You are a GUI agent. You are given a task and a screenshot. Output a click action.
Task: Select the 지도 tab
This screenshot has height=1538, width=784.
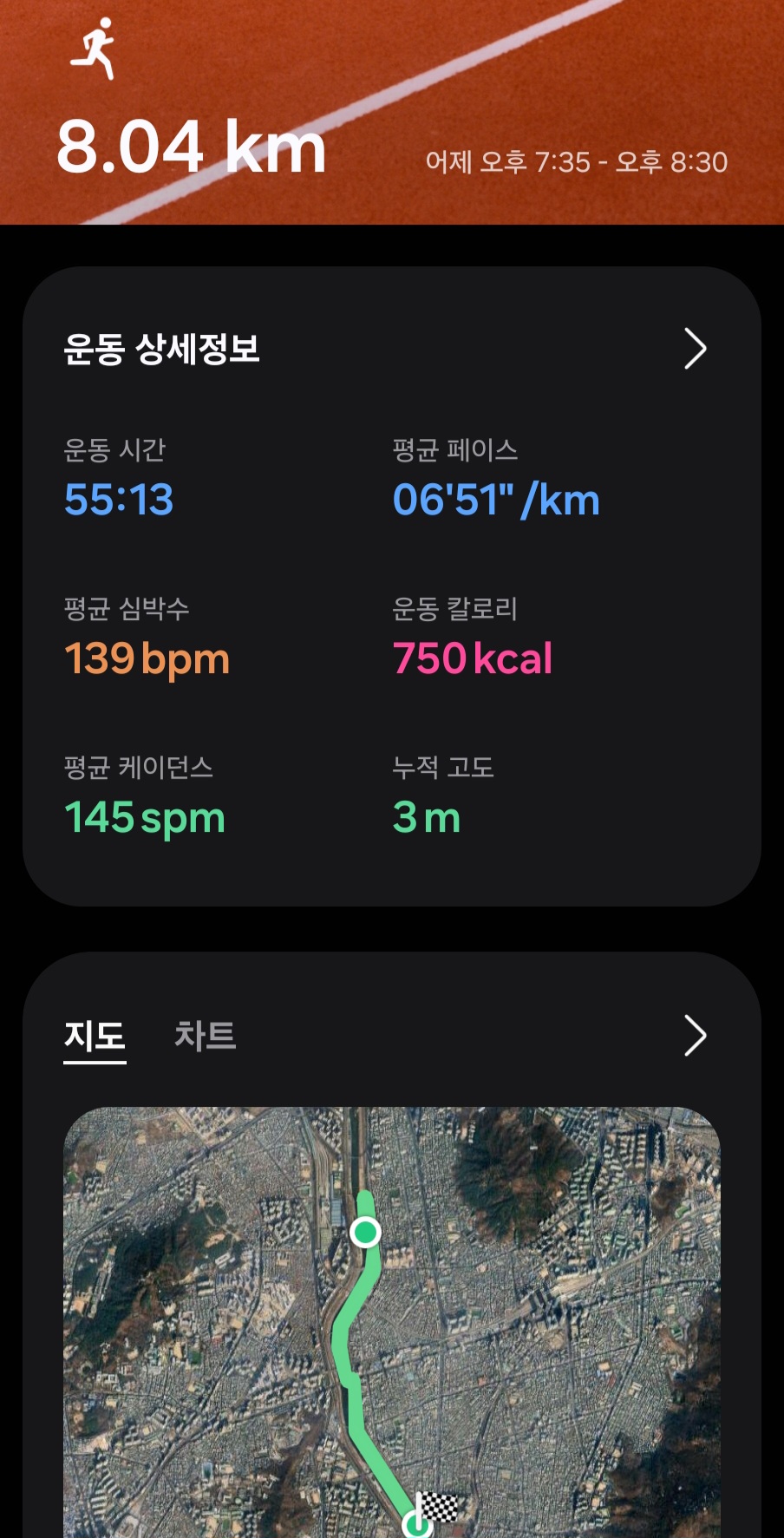[x=95, y=1036]
